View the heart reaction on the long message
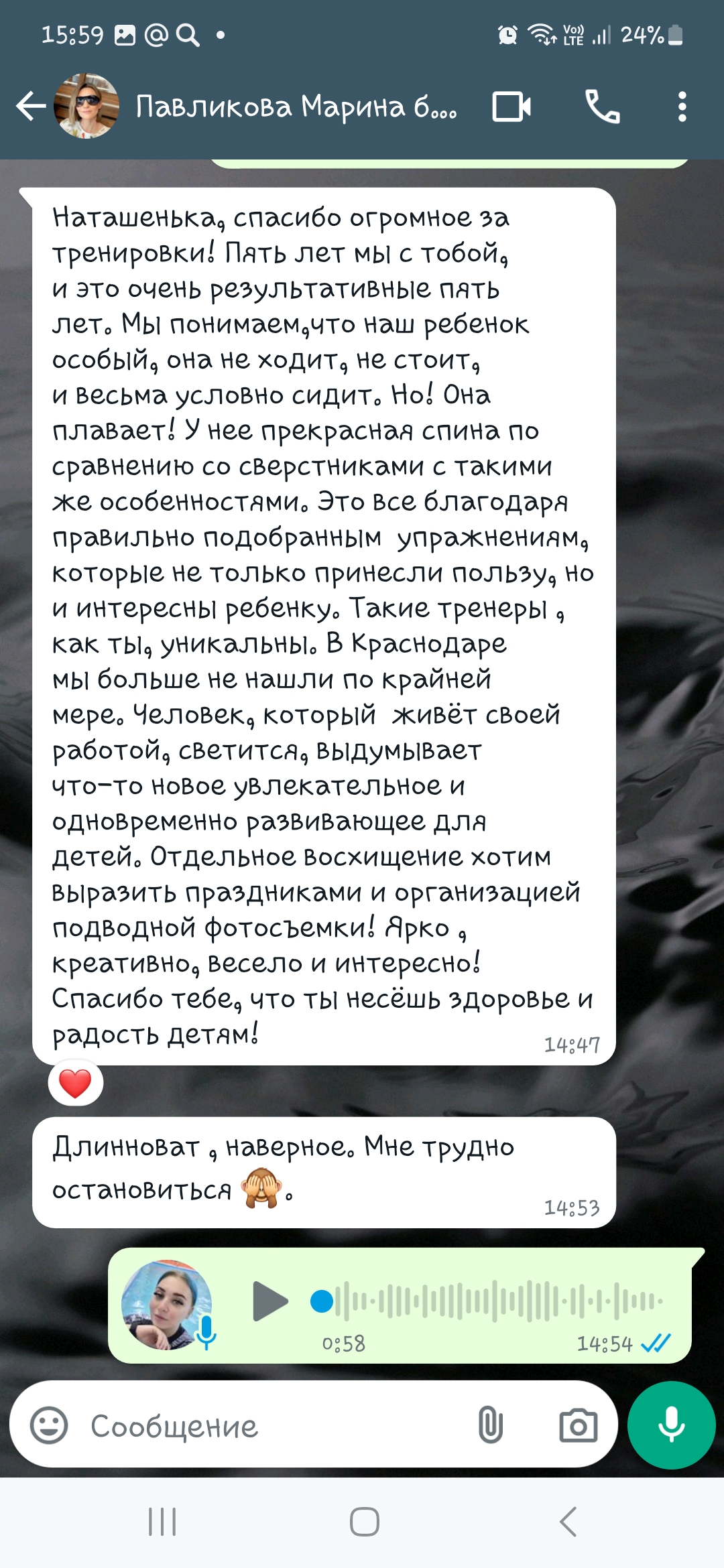This screenshot has height=1568, width=724. 75,1084
